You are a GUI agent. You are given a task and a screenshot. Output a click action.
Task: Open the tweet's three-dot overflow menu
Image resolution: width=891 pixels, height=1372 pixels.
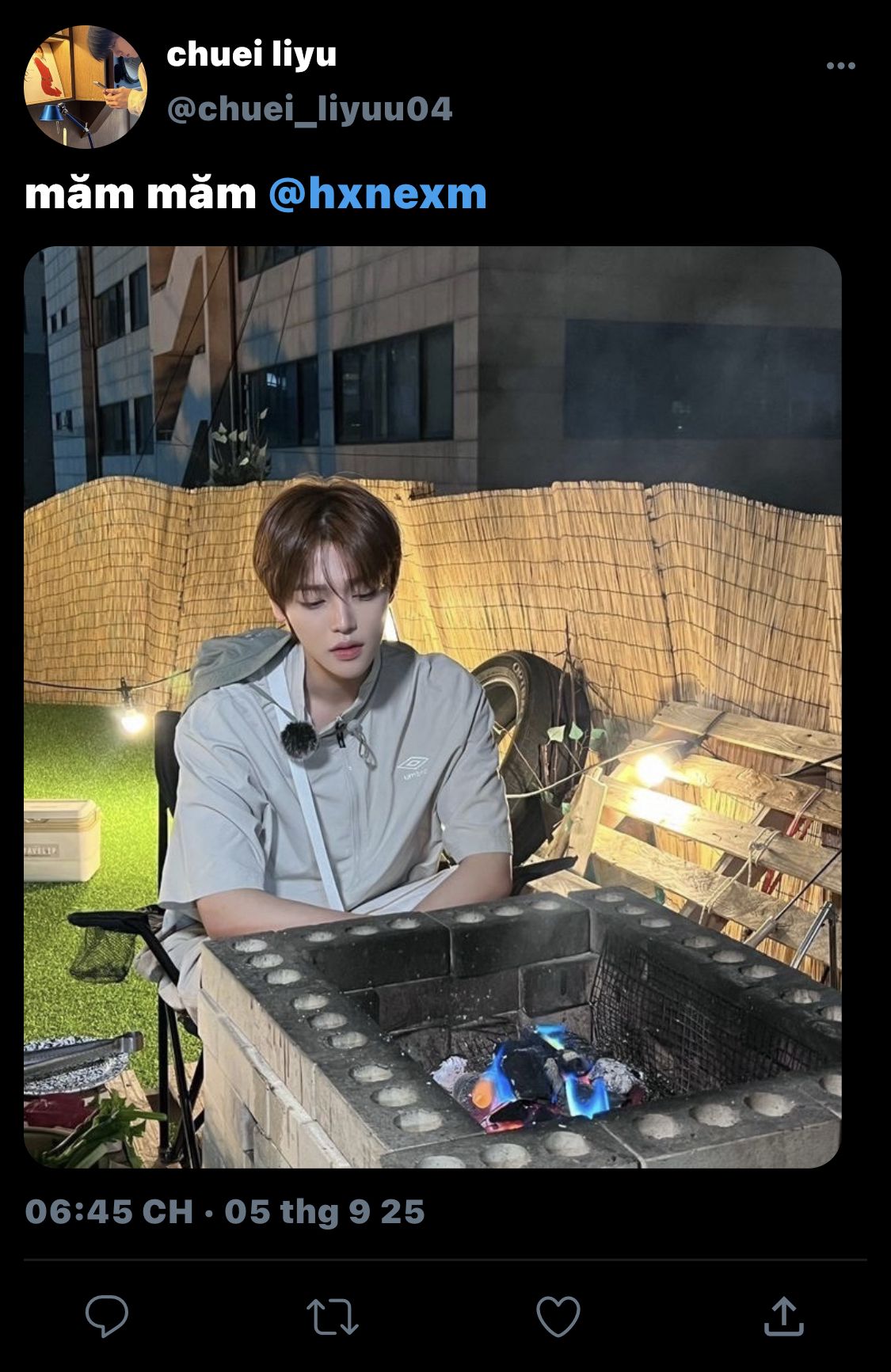(x=840, y=66)
